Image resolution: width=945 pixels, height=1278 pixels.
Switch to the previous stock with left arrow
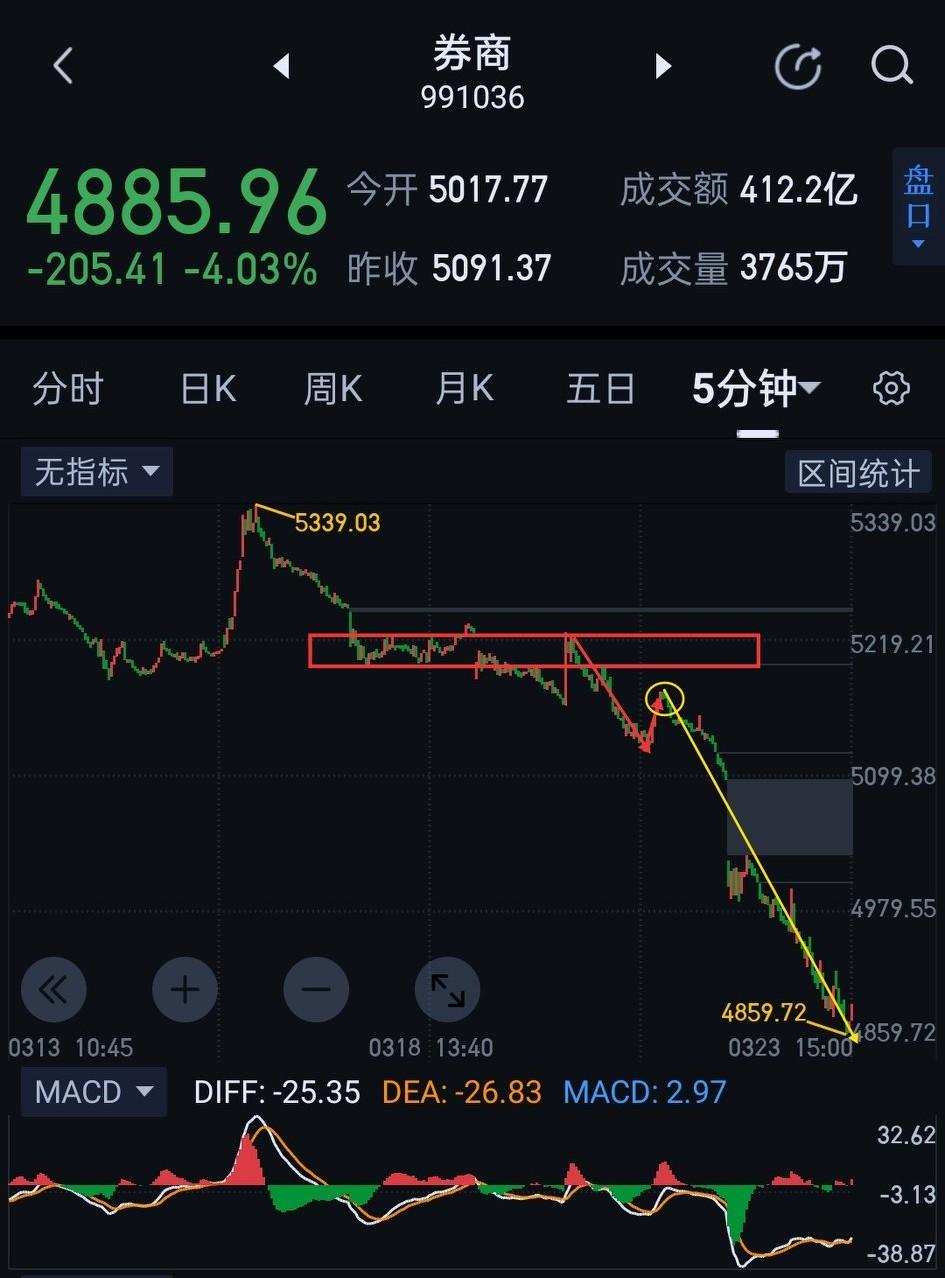coord(281,66)
